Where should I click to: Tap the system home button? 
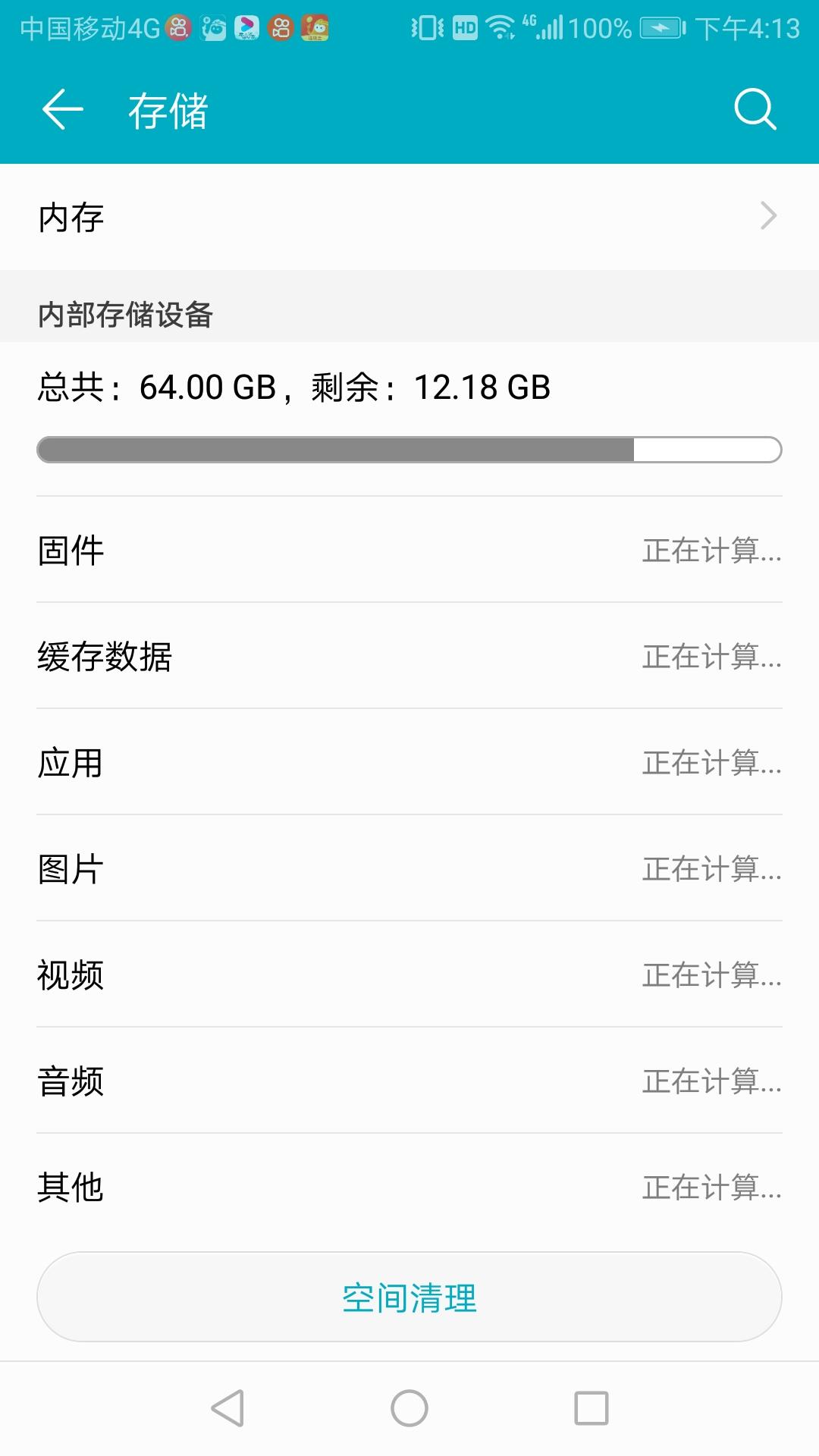click(x=409, y=1408)
